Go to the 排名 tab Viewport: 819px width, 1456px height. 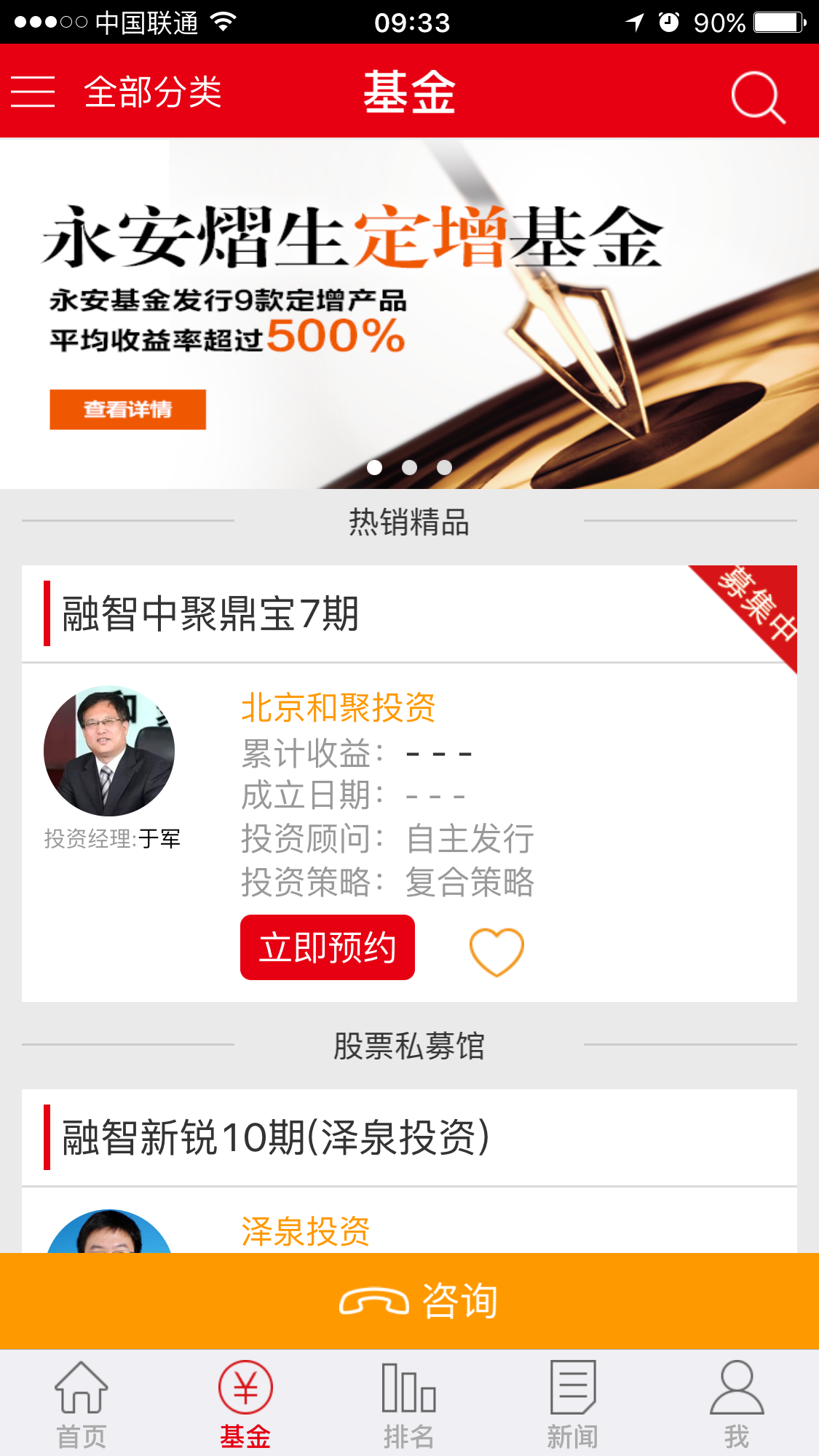pyautogui.click(x=409, y=1401)
